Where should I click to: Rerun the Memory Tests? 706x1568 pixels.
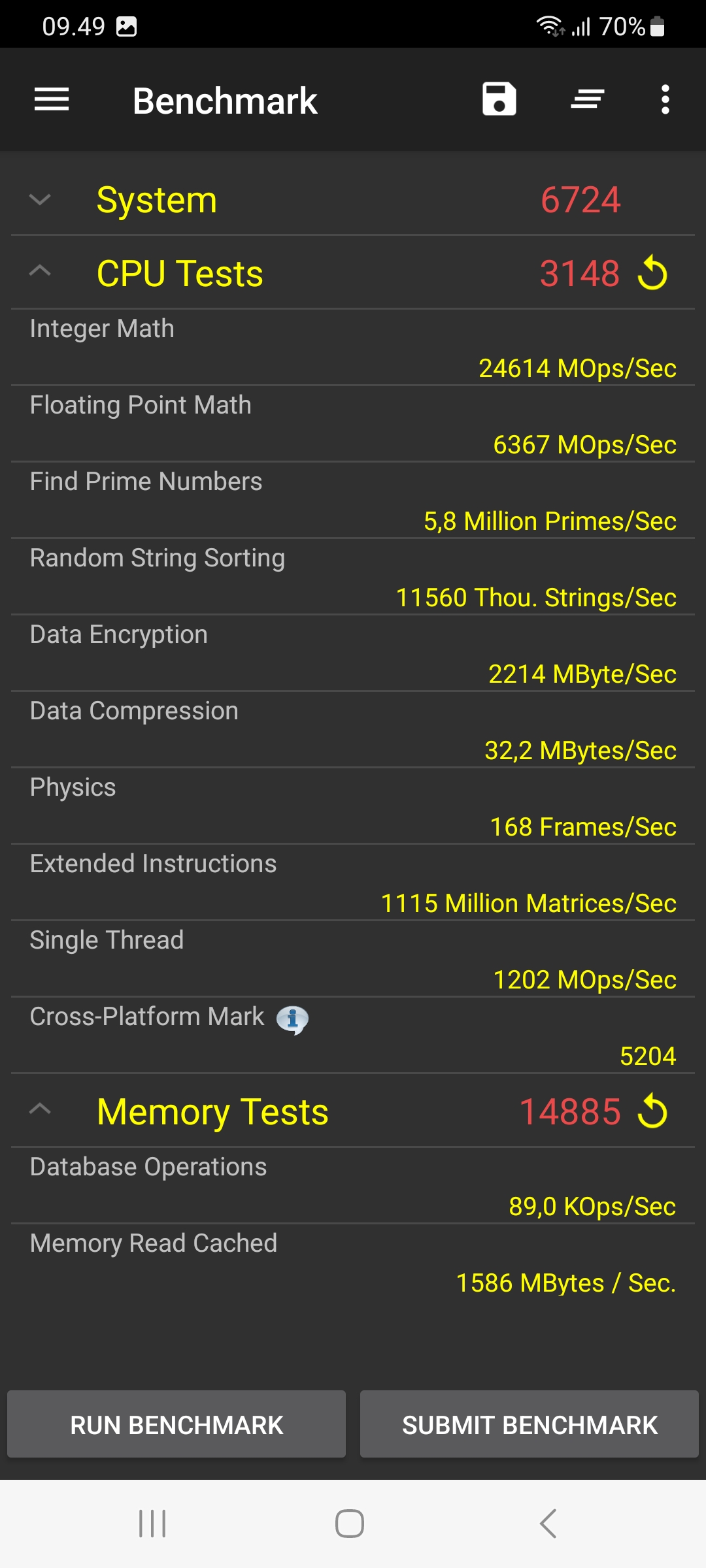(x=652, y=1111)
